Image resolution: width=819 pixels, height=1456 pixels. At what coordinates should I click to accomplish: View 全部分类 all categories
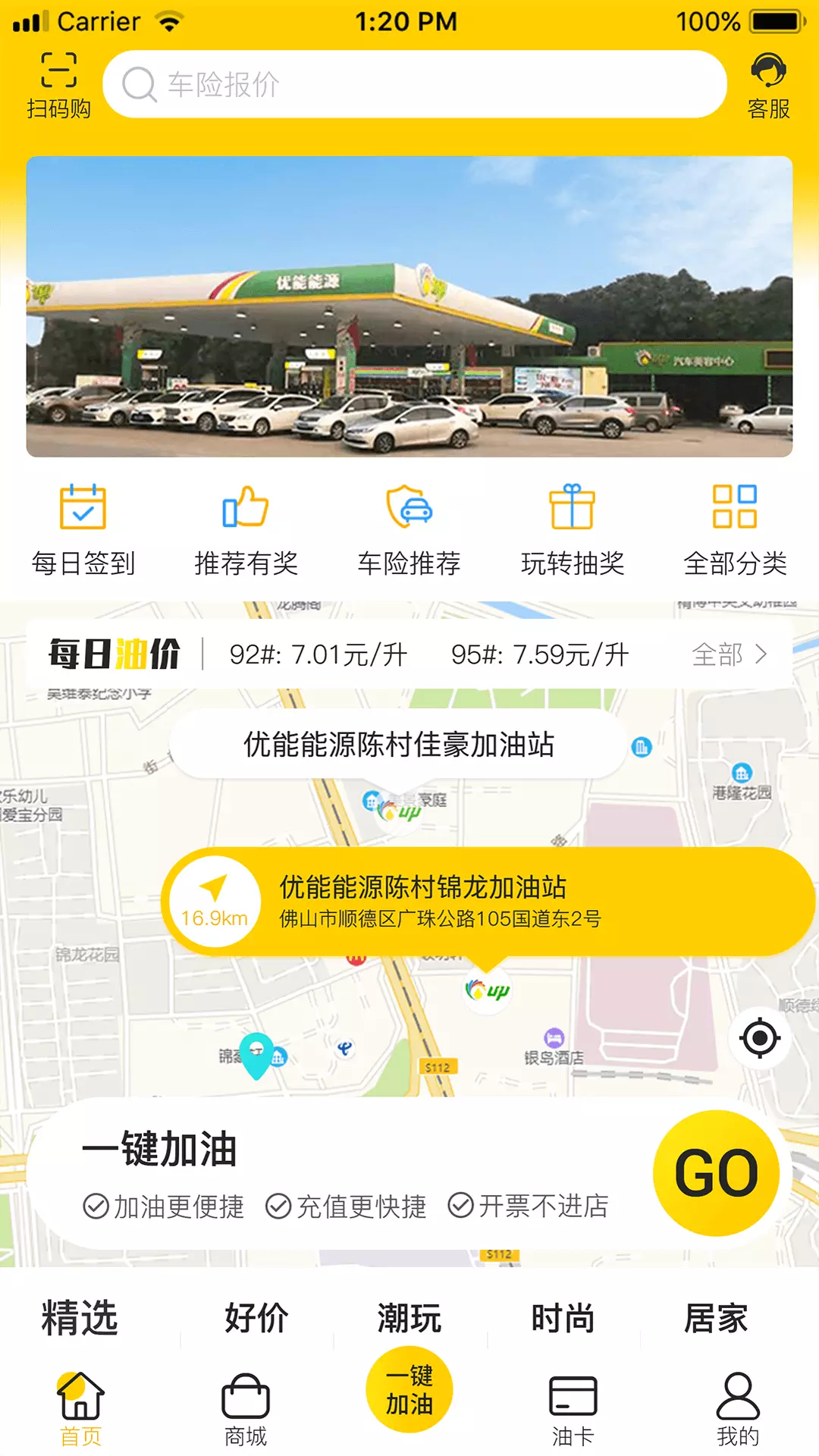click(735, 530)
